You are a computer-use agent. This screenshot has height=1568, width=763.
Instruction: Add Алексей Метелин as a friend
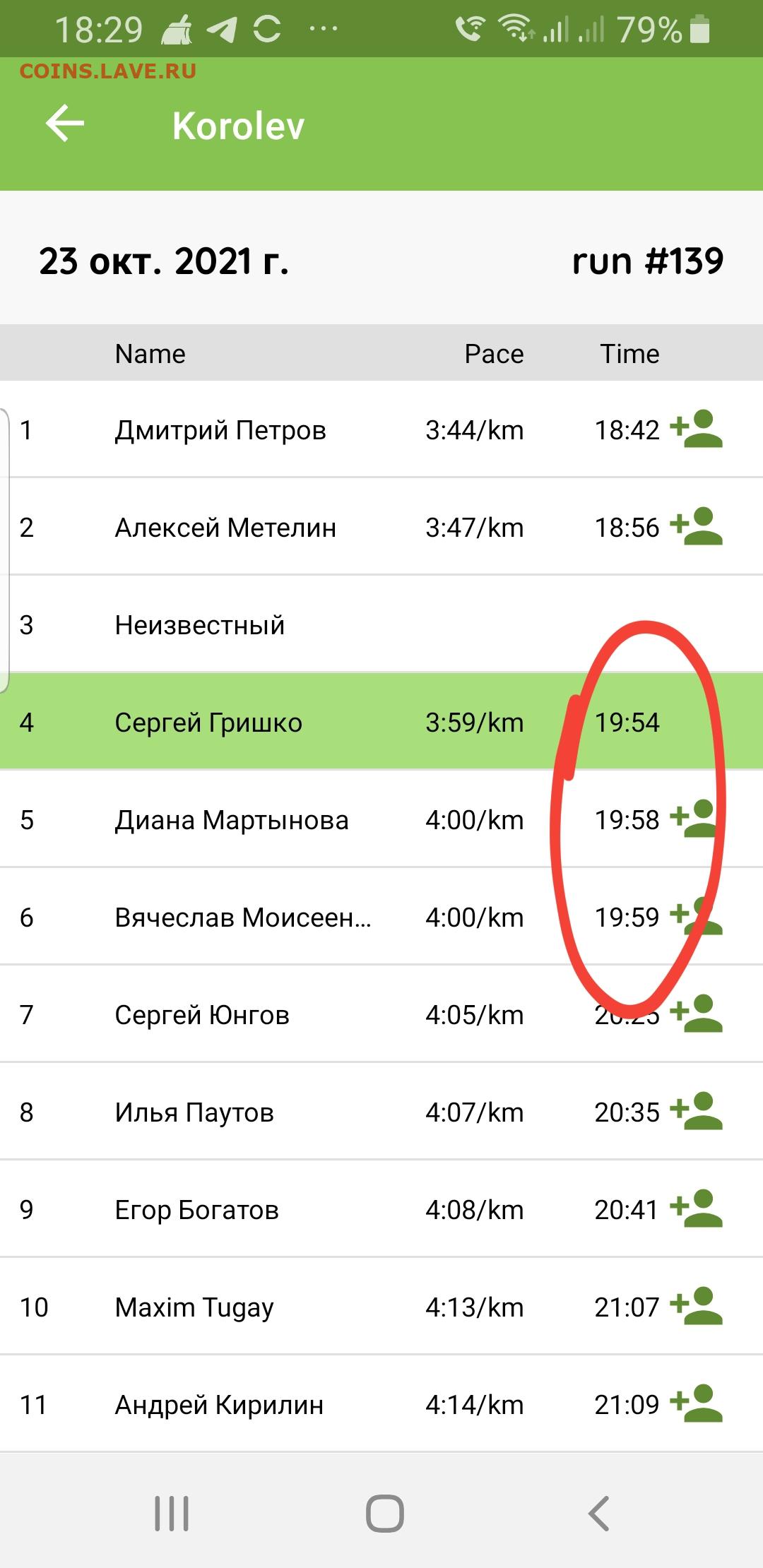[x=696, y=527]
